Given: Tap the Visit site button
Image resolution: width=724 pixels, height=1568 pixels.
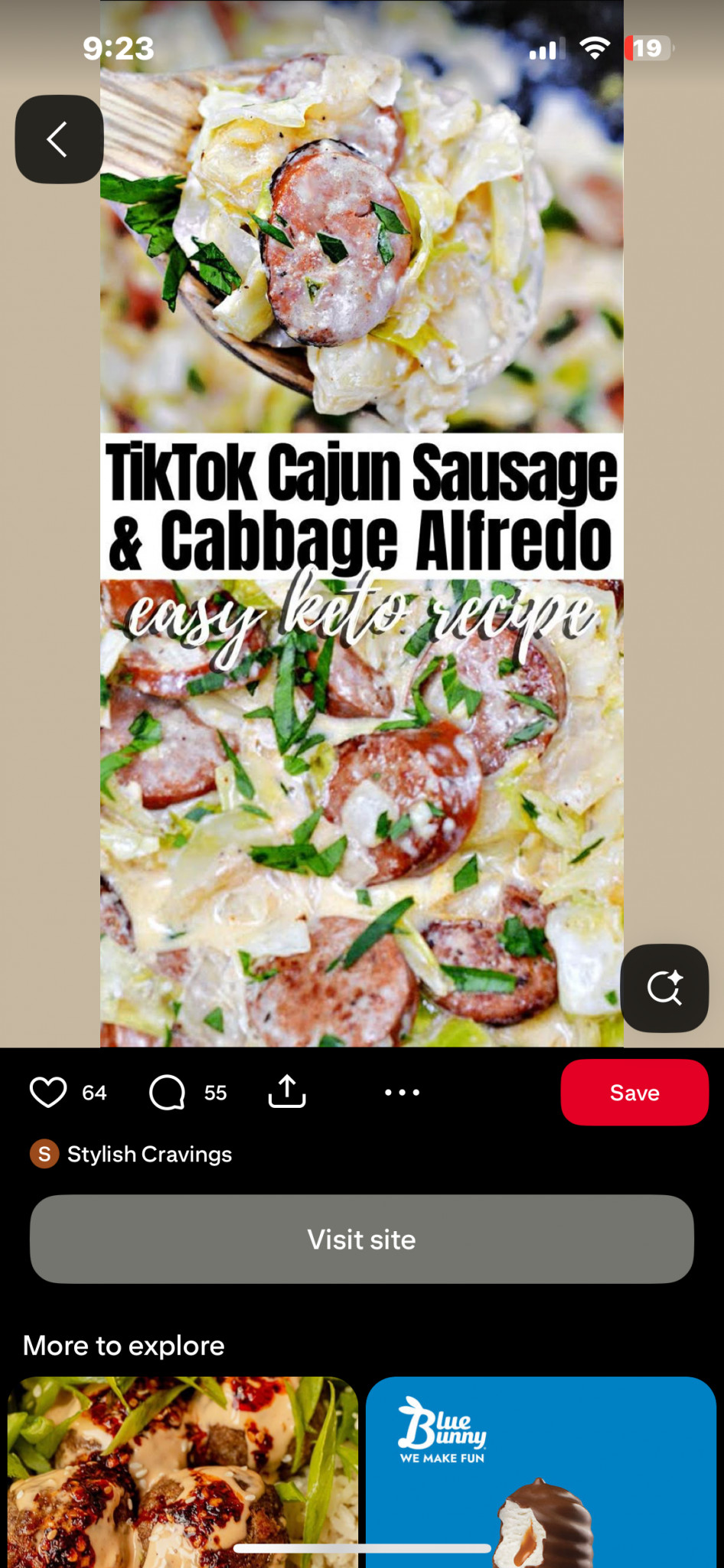Looking at the screenshot, I should click(x=362, y=1240).
